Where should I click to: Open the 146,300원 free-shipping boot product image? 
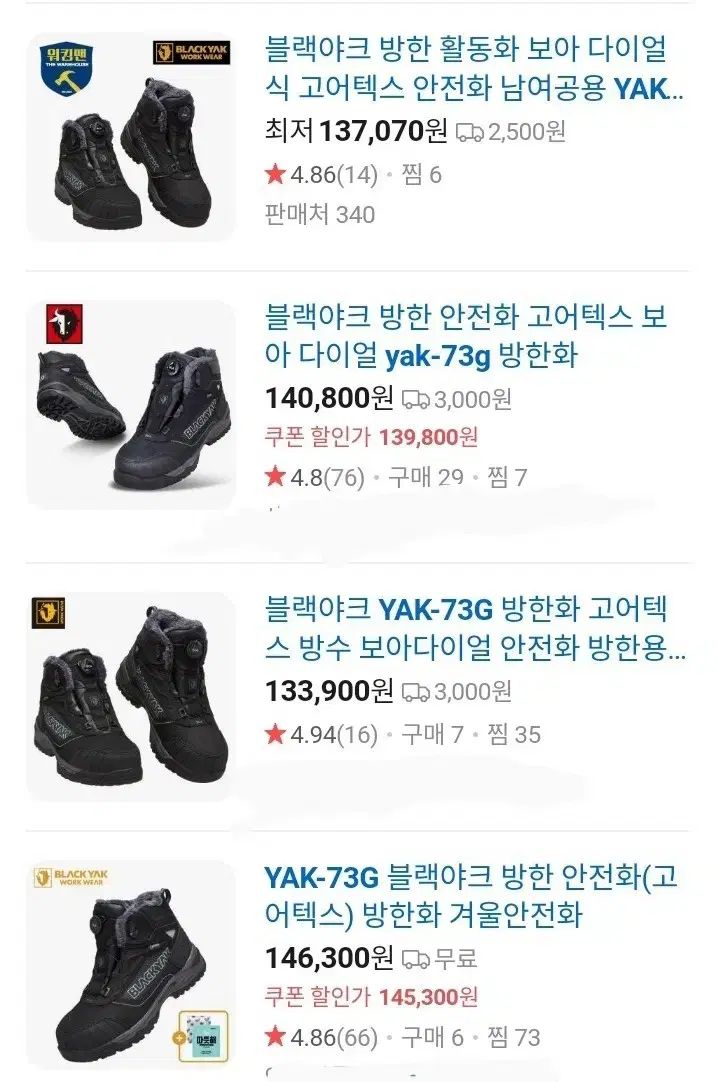[x=130, y=963]
